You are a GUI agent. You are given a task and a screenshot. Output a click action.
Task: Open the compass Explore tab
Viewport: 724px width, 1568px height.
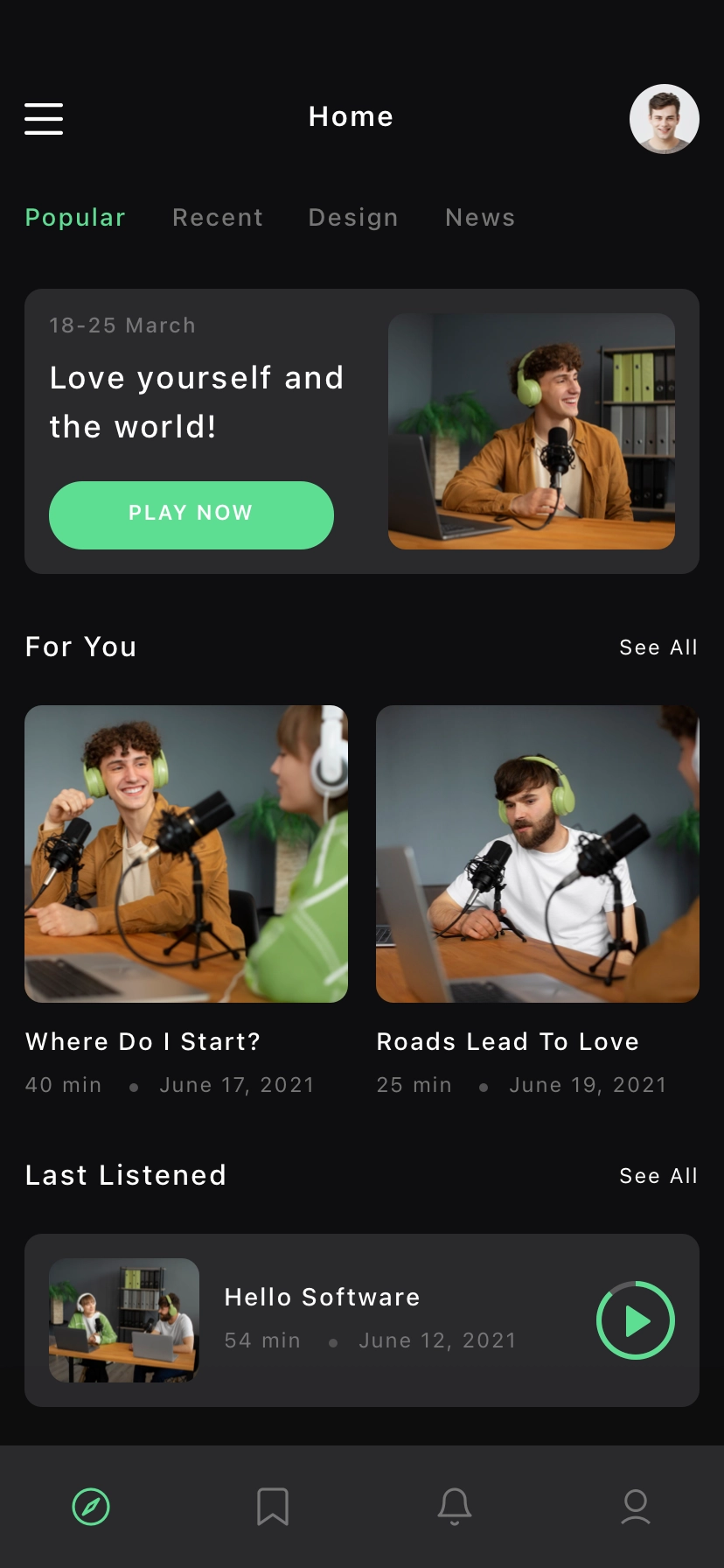coord(91,1507)
